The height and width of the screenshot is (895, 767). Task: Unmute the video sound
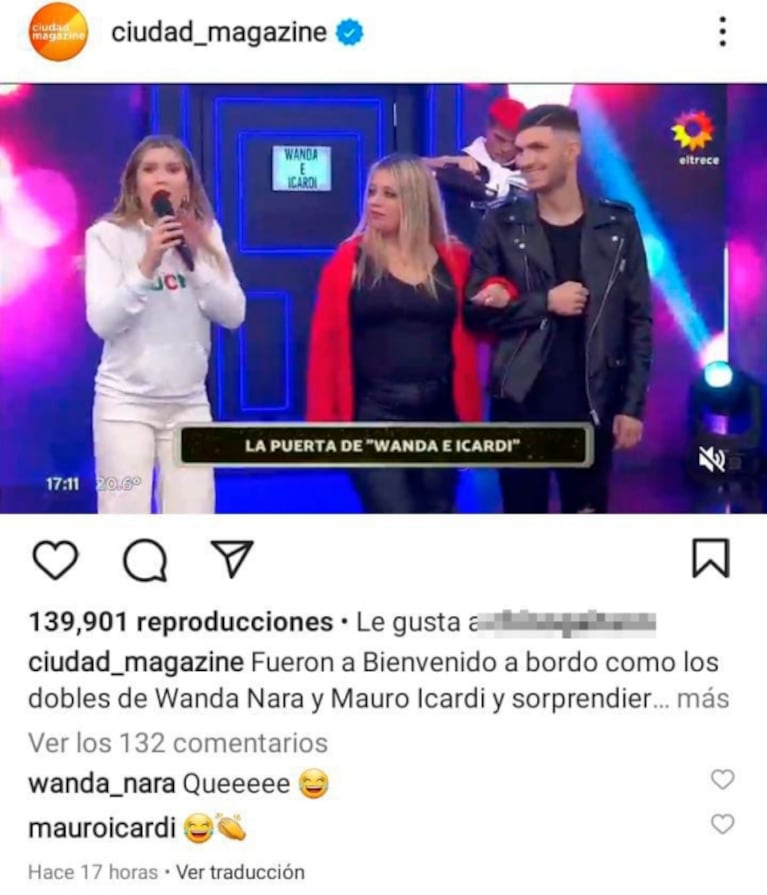coord(712,459)
